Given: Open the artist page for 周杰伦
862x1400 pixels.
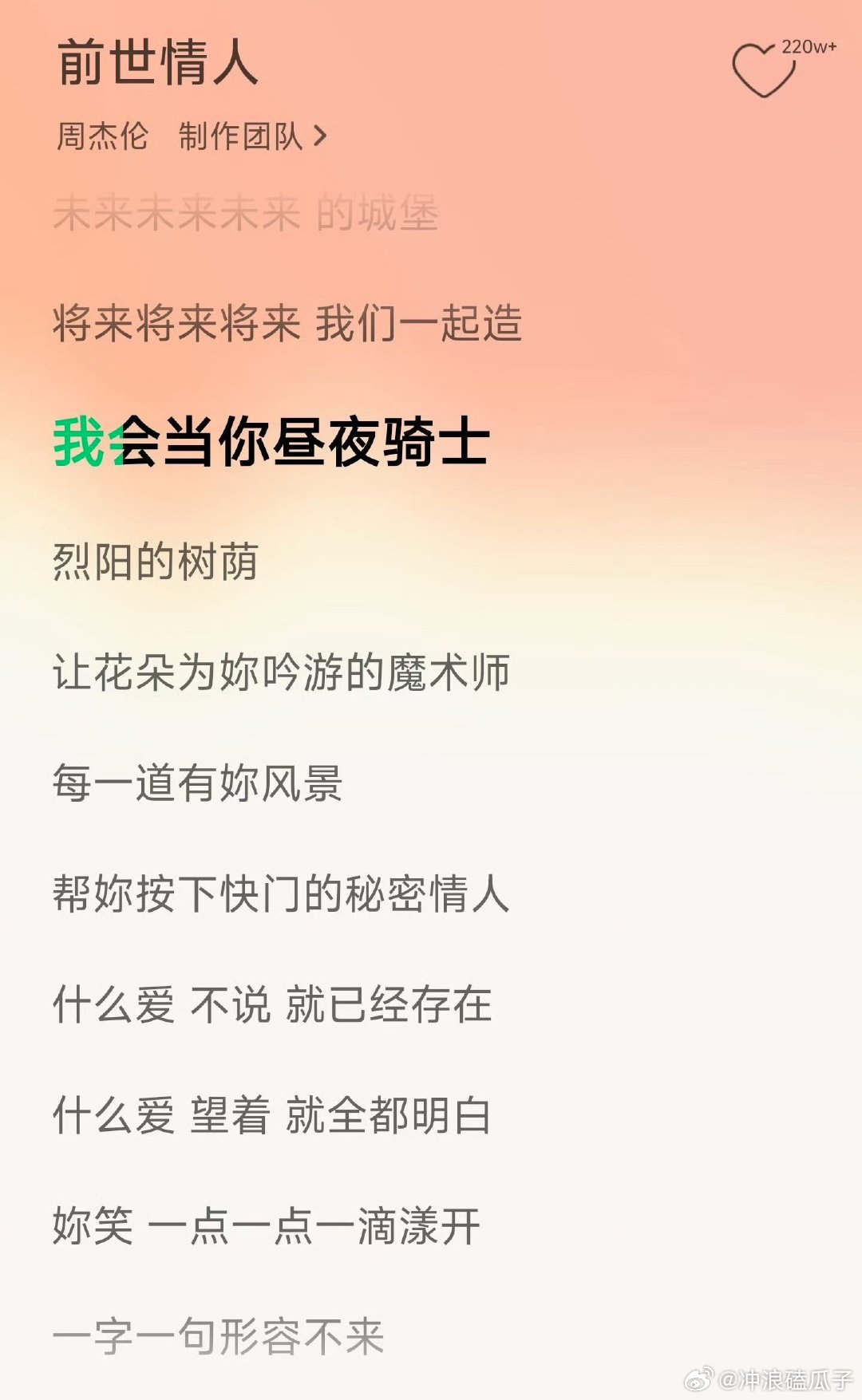Looking at the screenshot, I should click(x=102, y=137).
